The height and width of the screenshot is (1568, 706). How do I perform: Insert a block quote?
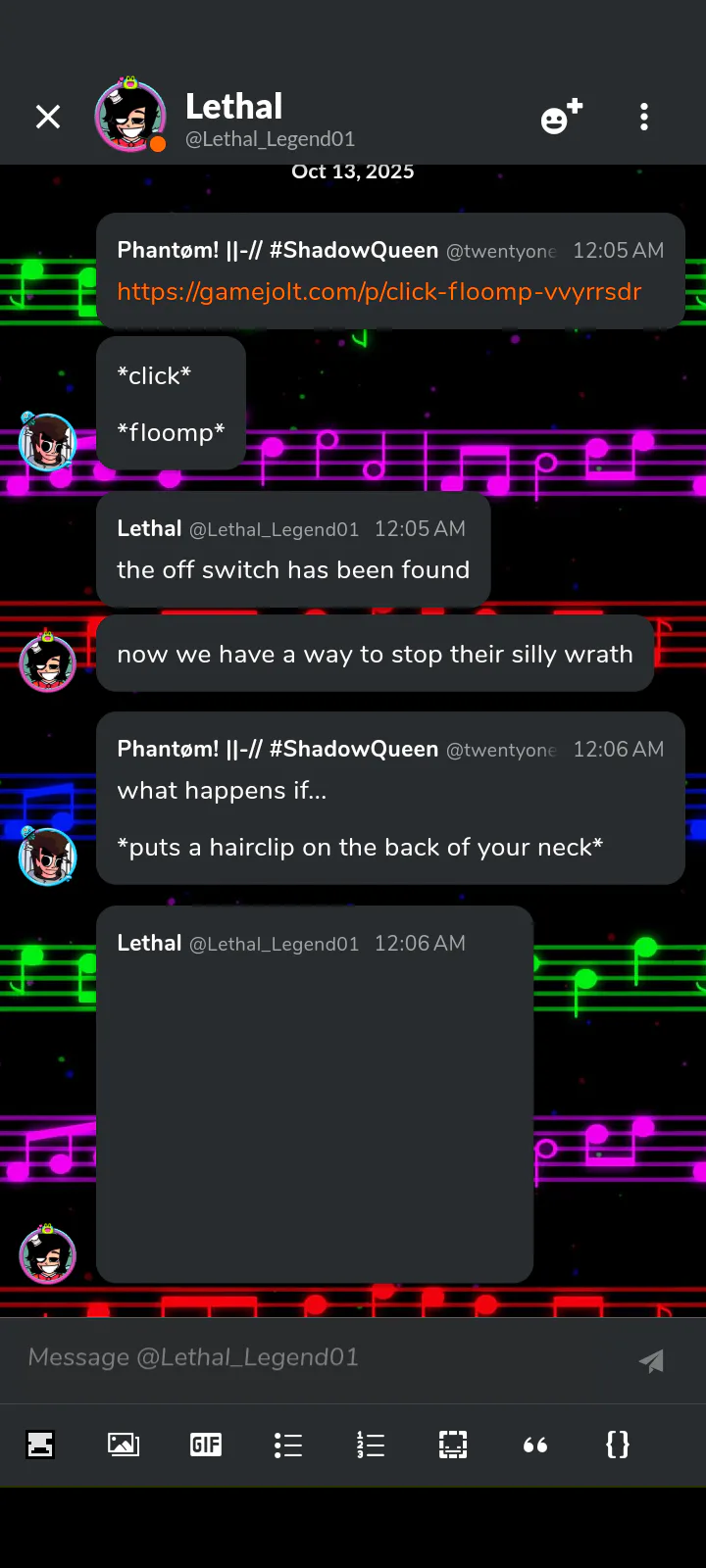[535, 1445]
